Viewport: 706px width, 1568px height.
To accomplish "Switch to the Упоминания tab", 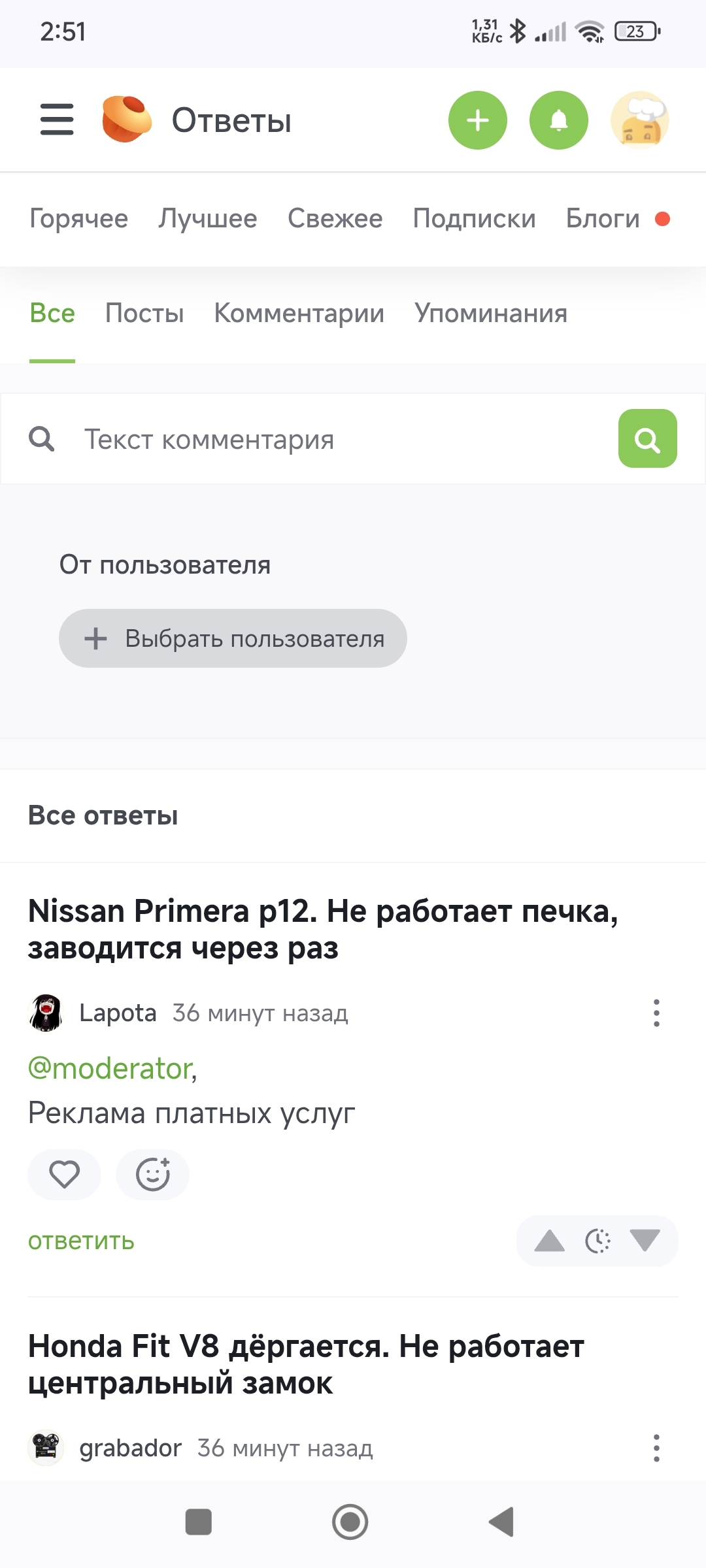I will [x=490, y=314].
